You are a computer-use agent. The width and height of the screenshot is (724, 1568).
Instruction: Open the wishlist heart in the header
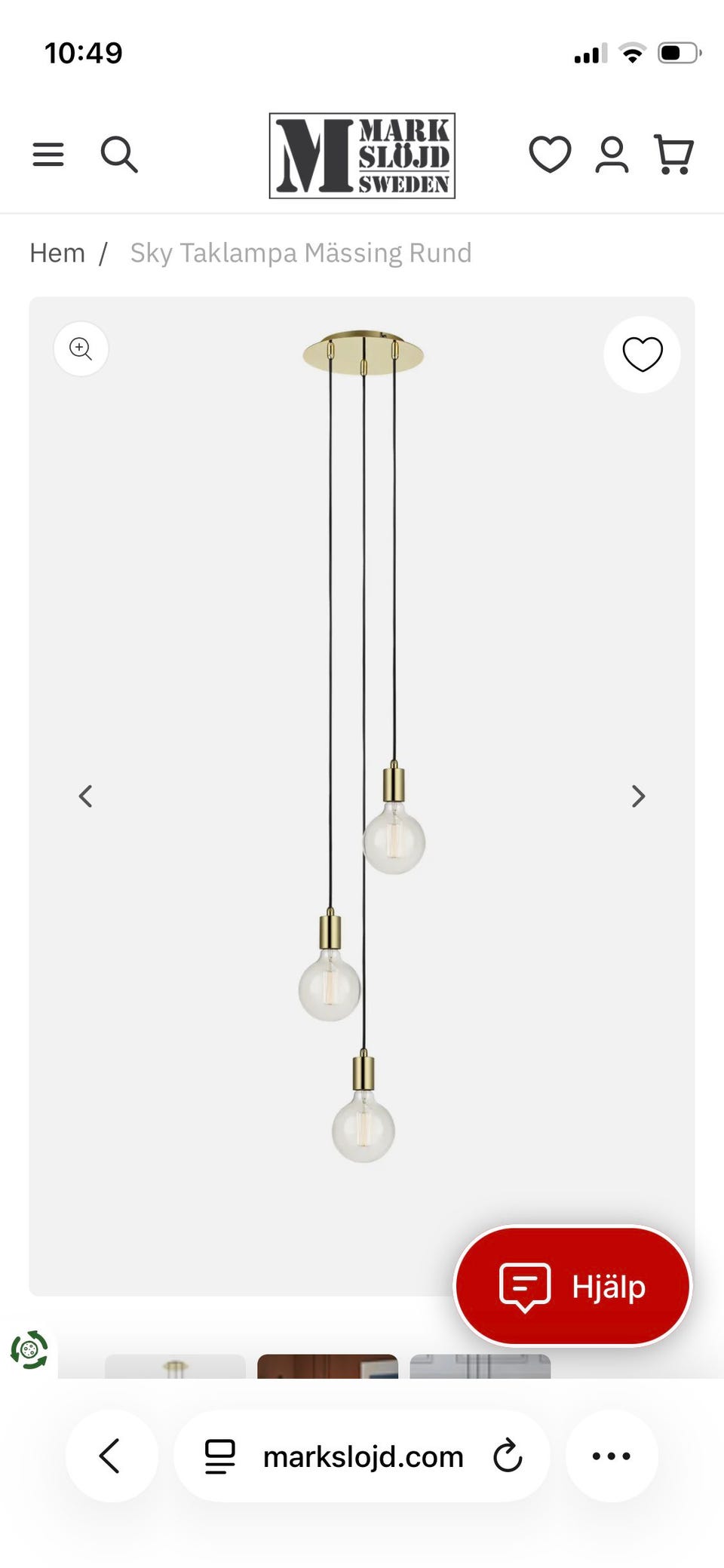coord(550,155)
